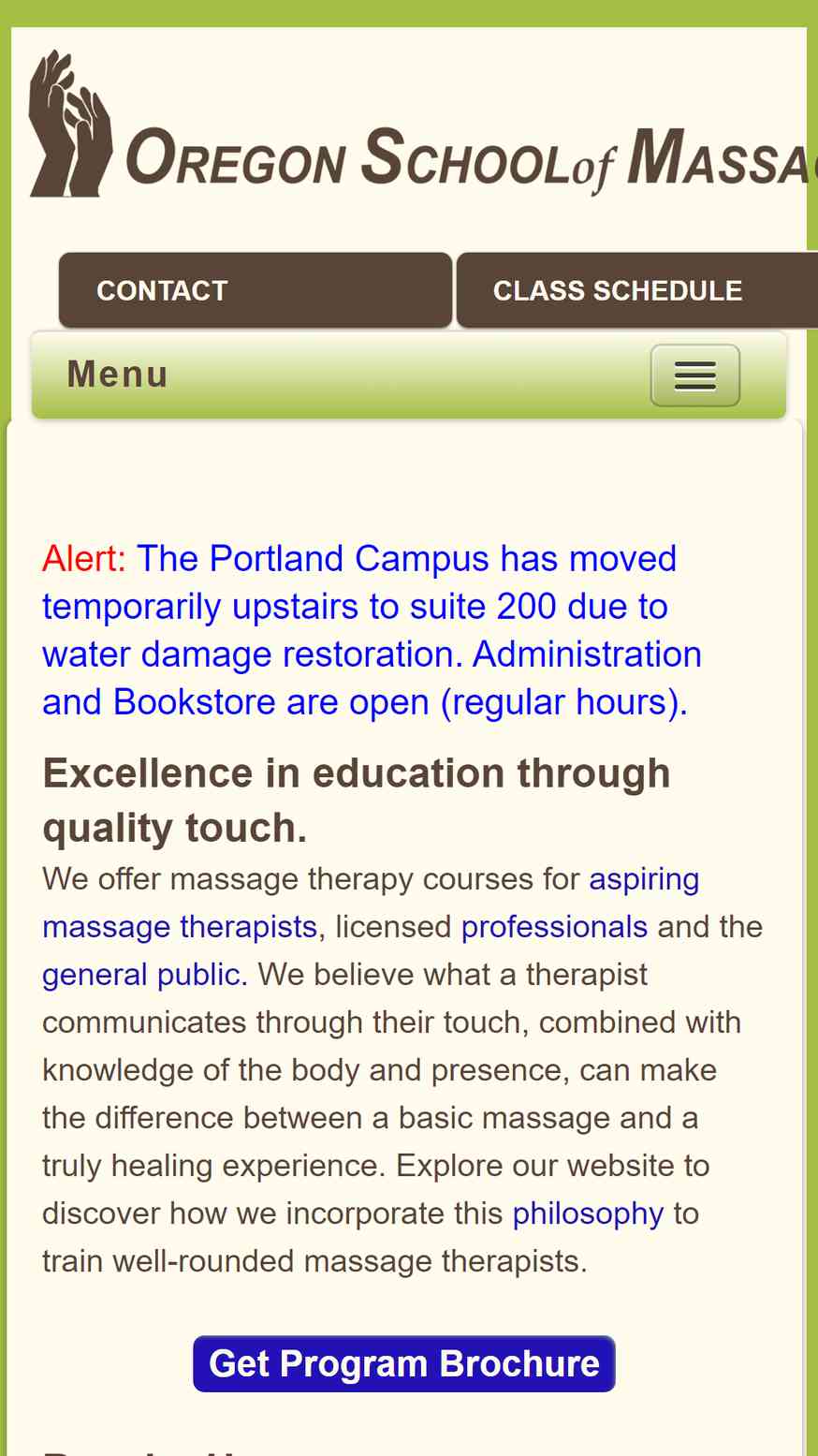The height and width of the screenshot is (1456, 818).
Task: View the Class Schedule
Action: point(636,290)
